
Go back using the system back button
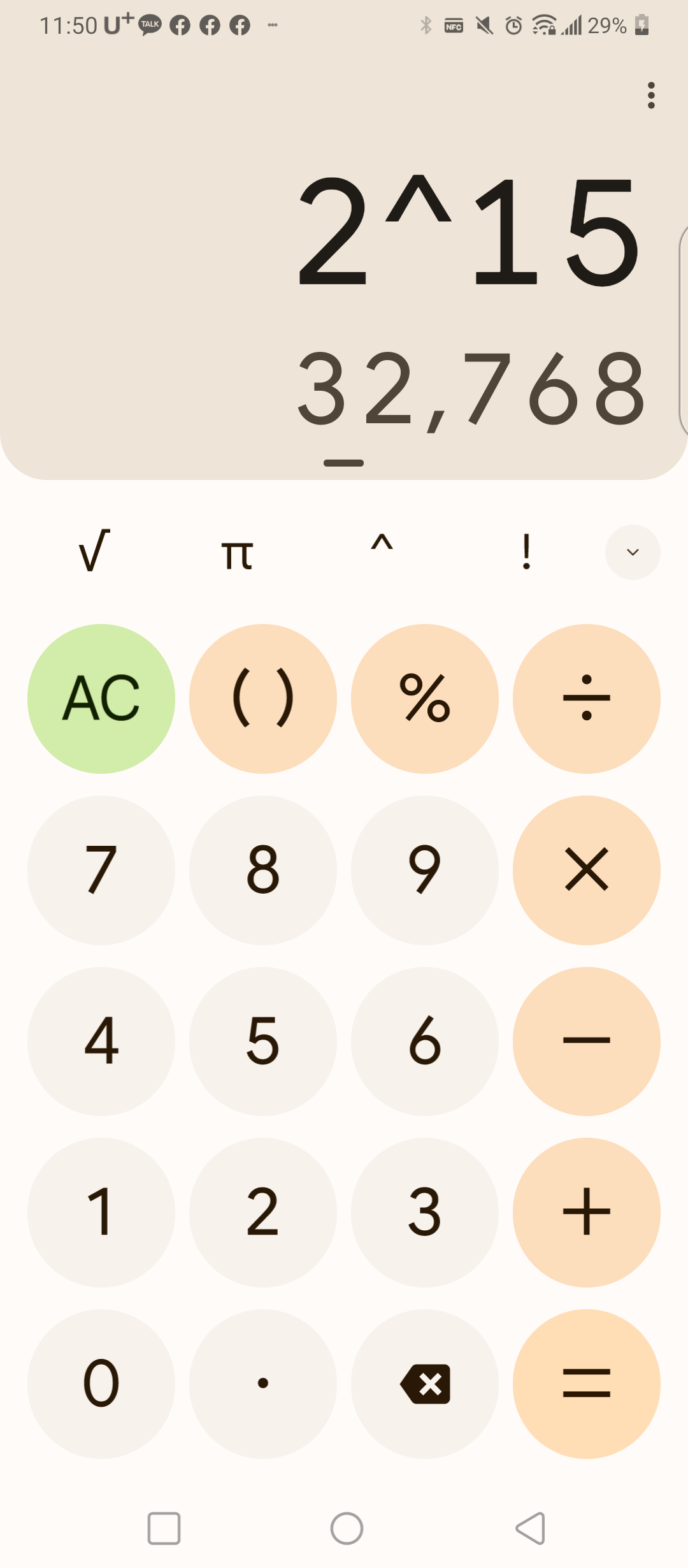(x=530, y=1528)
